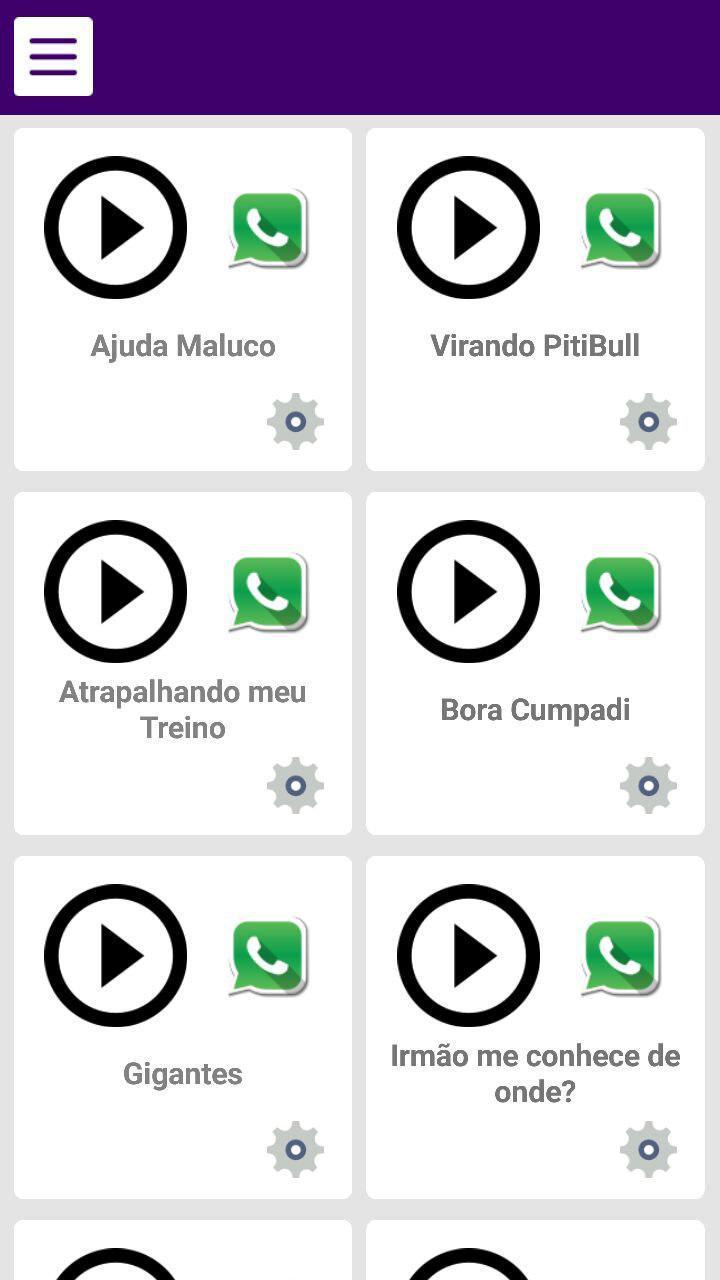Image resolution: width=720 pixels, height=1280 pixels.
Task: Send "Irmão me conhece de onde?" via WhatsApp
Action: click(620, 955)
